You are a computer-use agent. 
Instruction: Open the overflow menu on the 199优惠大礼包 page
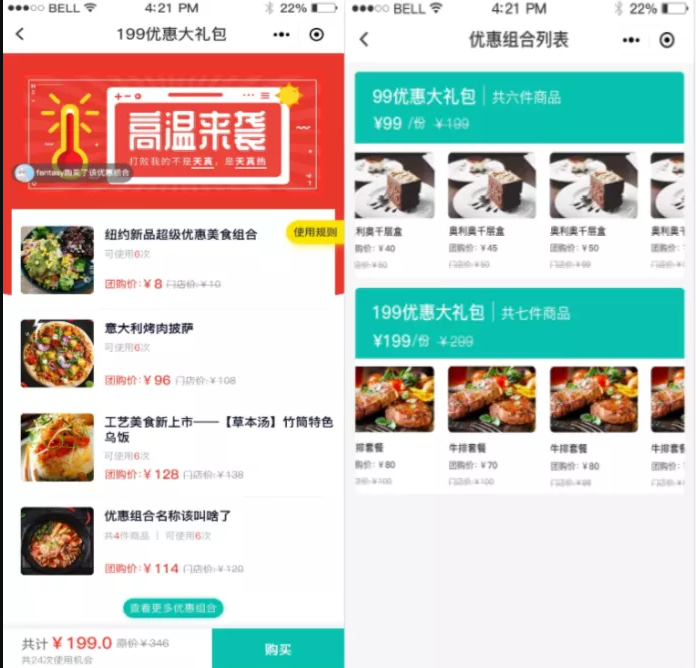pyautogui.click(x=282, y=34)
